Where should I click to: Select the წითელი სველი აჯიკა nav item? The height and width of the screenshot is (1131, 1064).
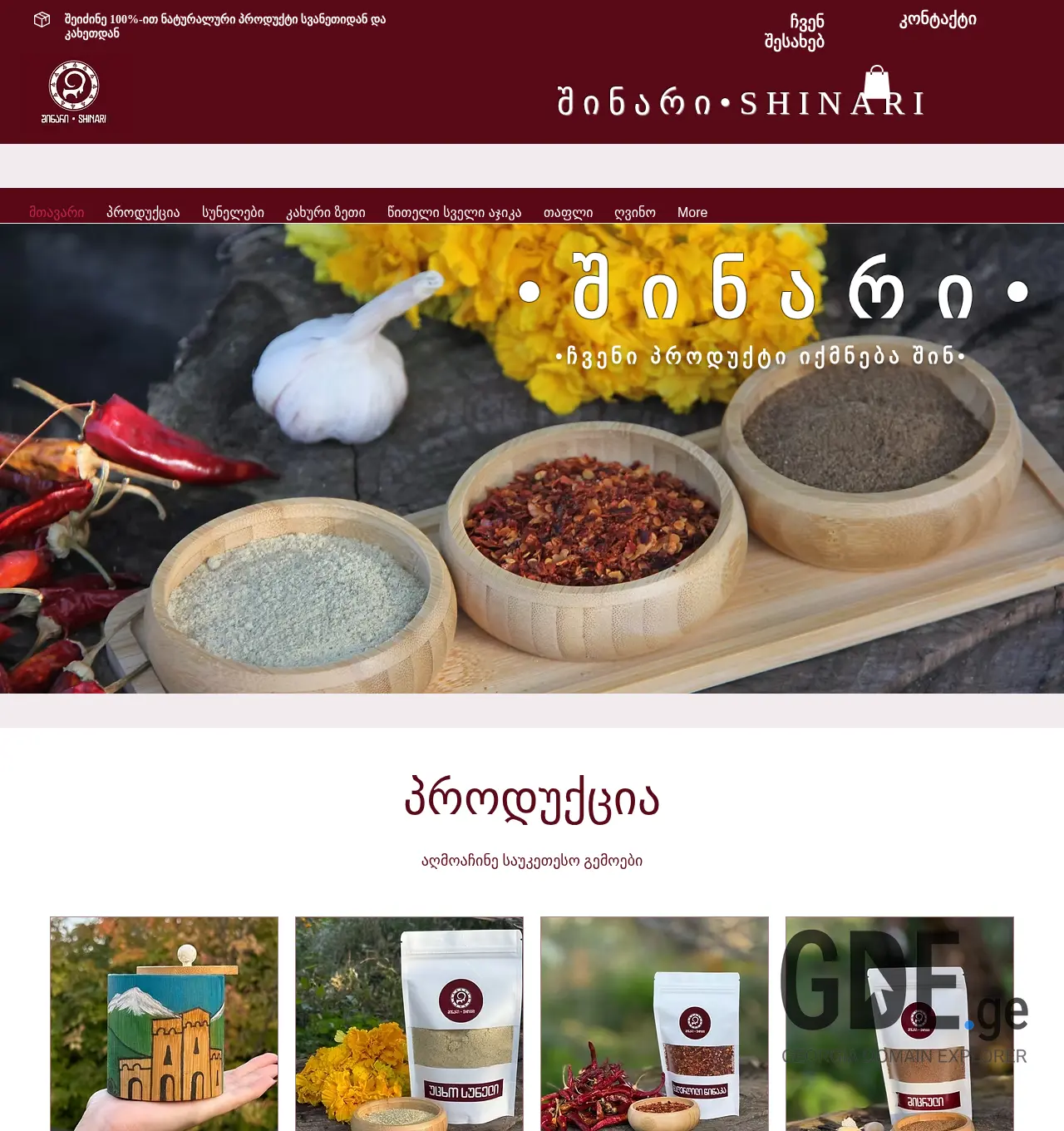(x=455, y=212)
